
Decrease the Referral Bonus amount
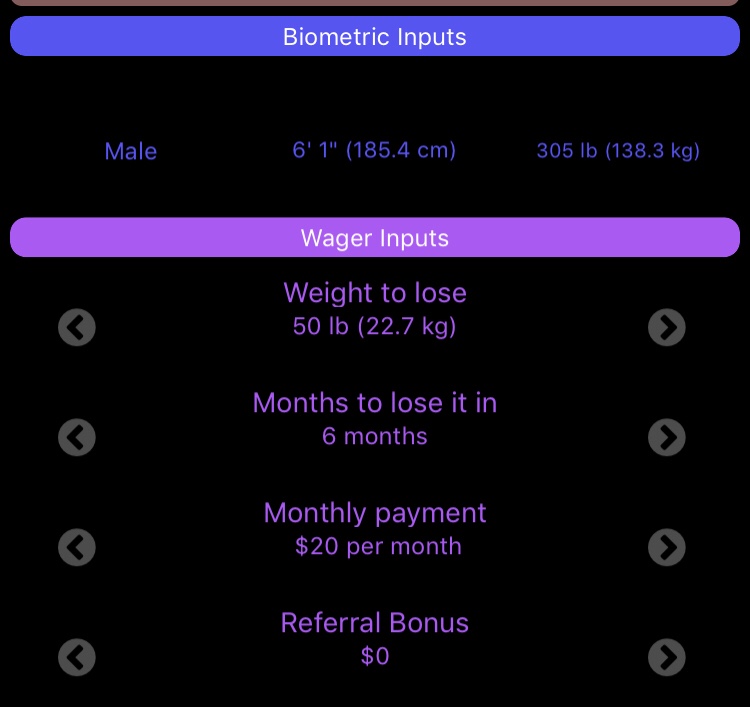(x=77, y=657)
